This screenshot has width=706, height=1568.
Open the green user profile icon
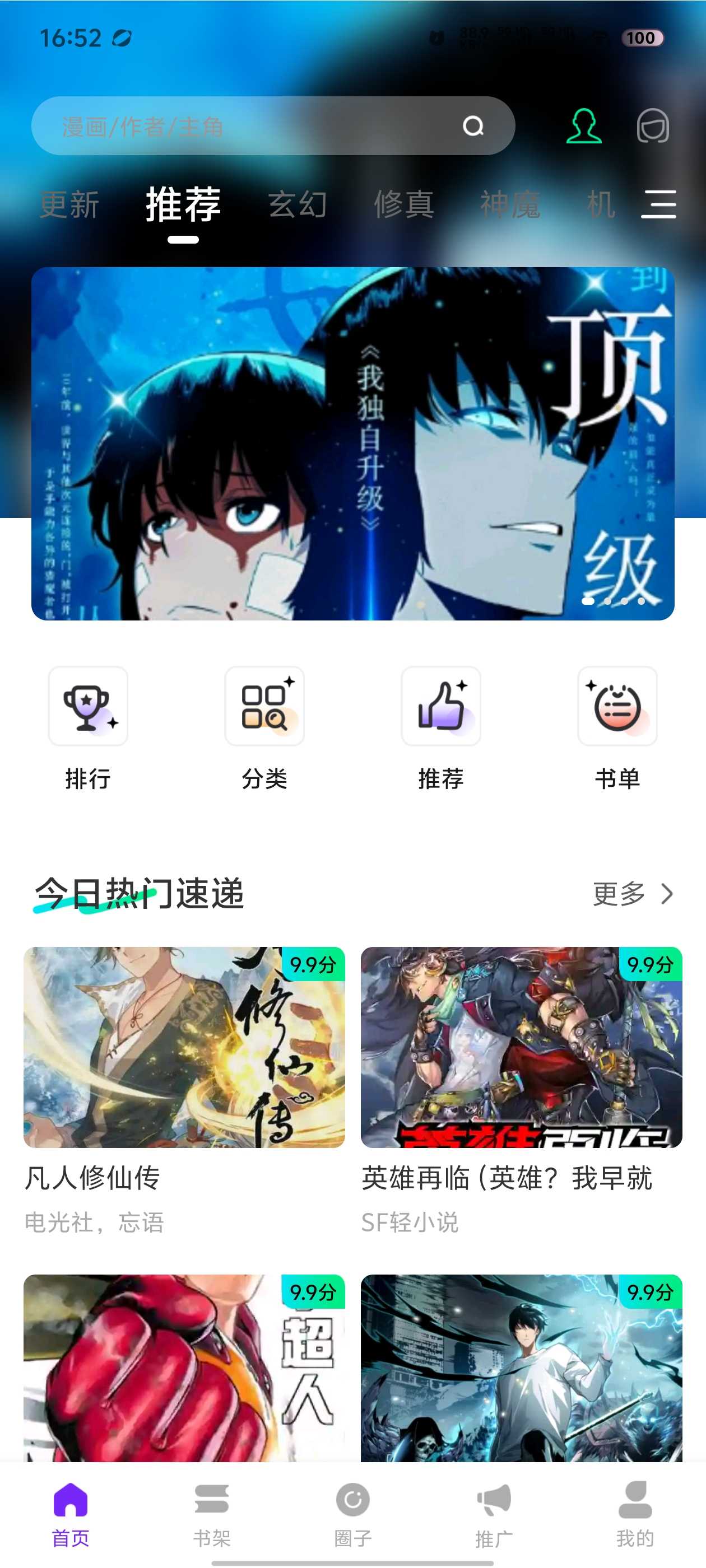pyautogui.click(x=583, y=126)
